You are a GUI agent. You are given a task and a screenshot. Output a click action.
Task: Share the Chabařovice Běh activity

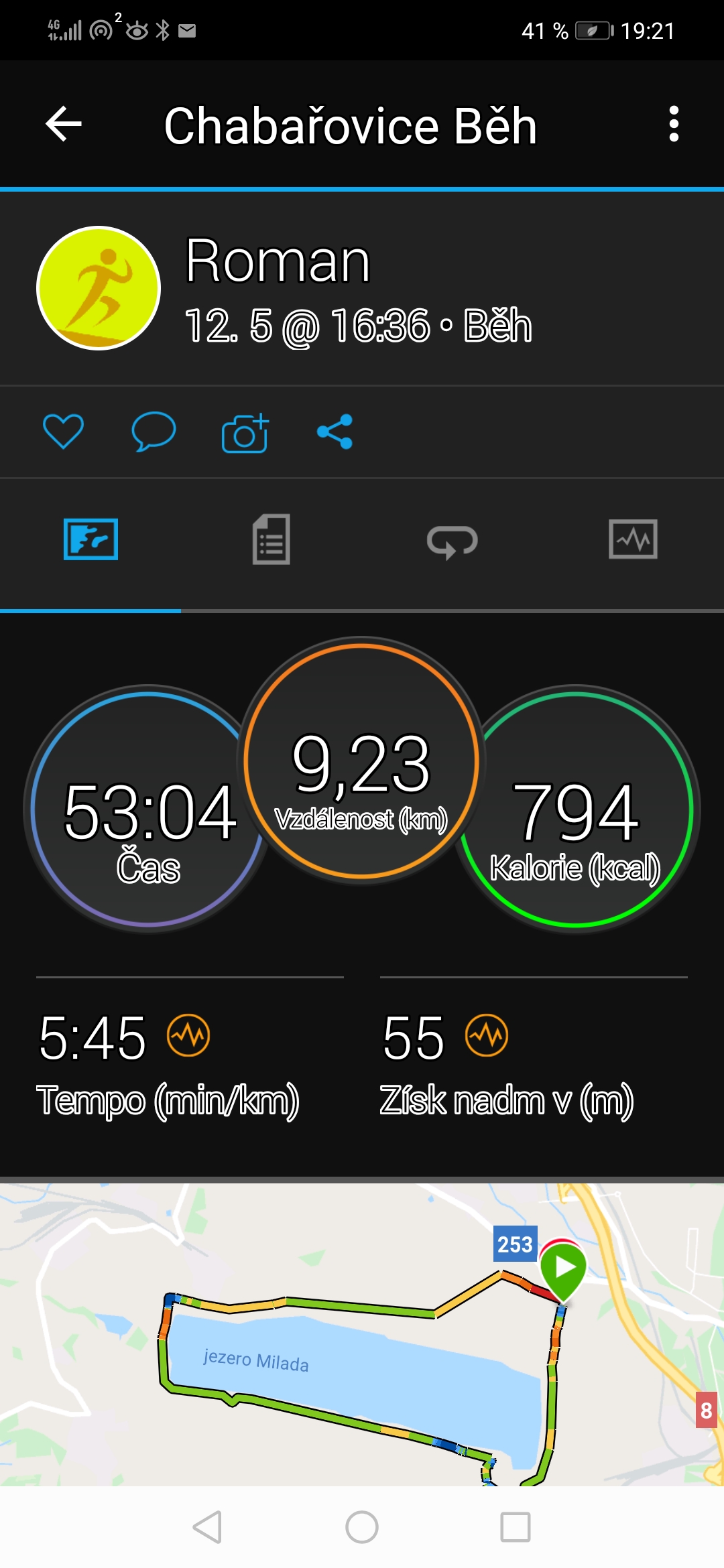pos(335,432)
